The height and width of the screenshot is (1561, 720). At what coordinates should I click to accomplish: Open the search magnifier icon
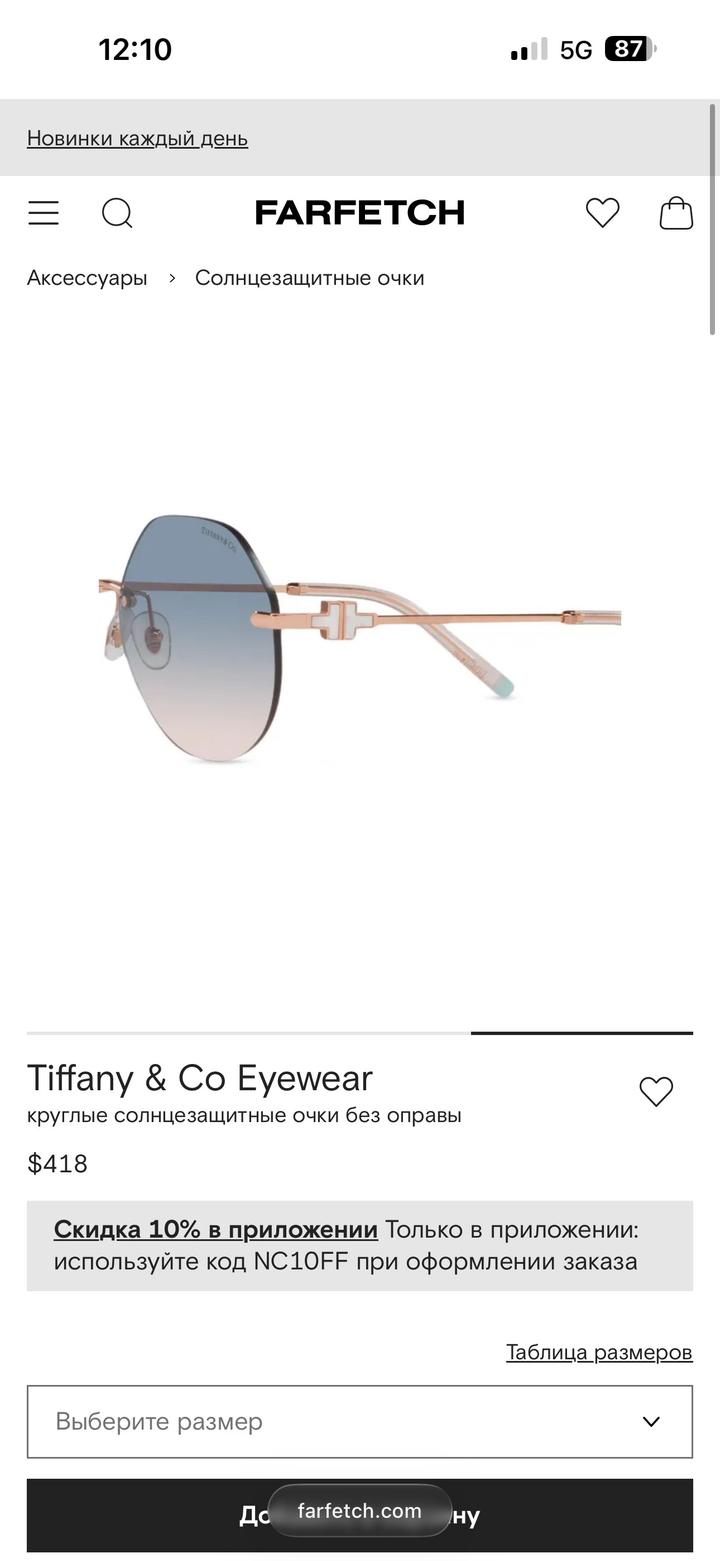(117, 213)
